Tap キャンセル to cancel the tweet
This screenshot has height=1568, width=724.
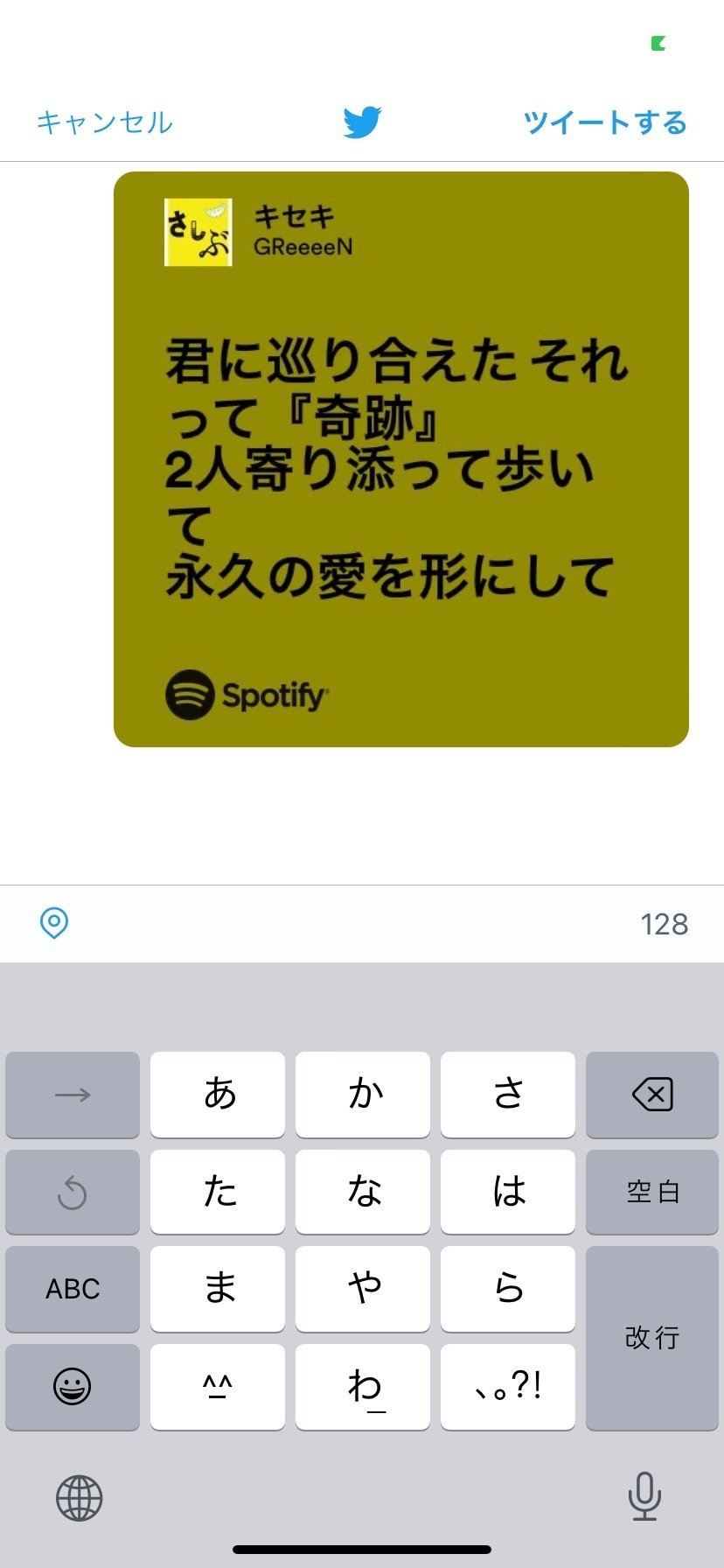tap(105, 122)
